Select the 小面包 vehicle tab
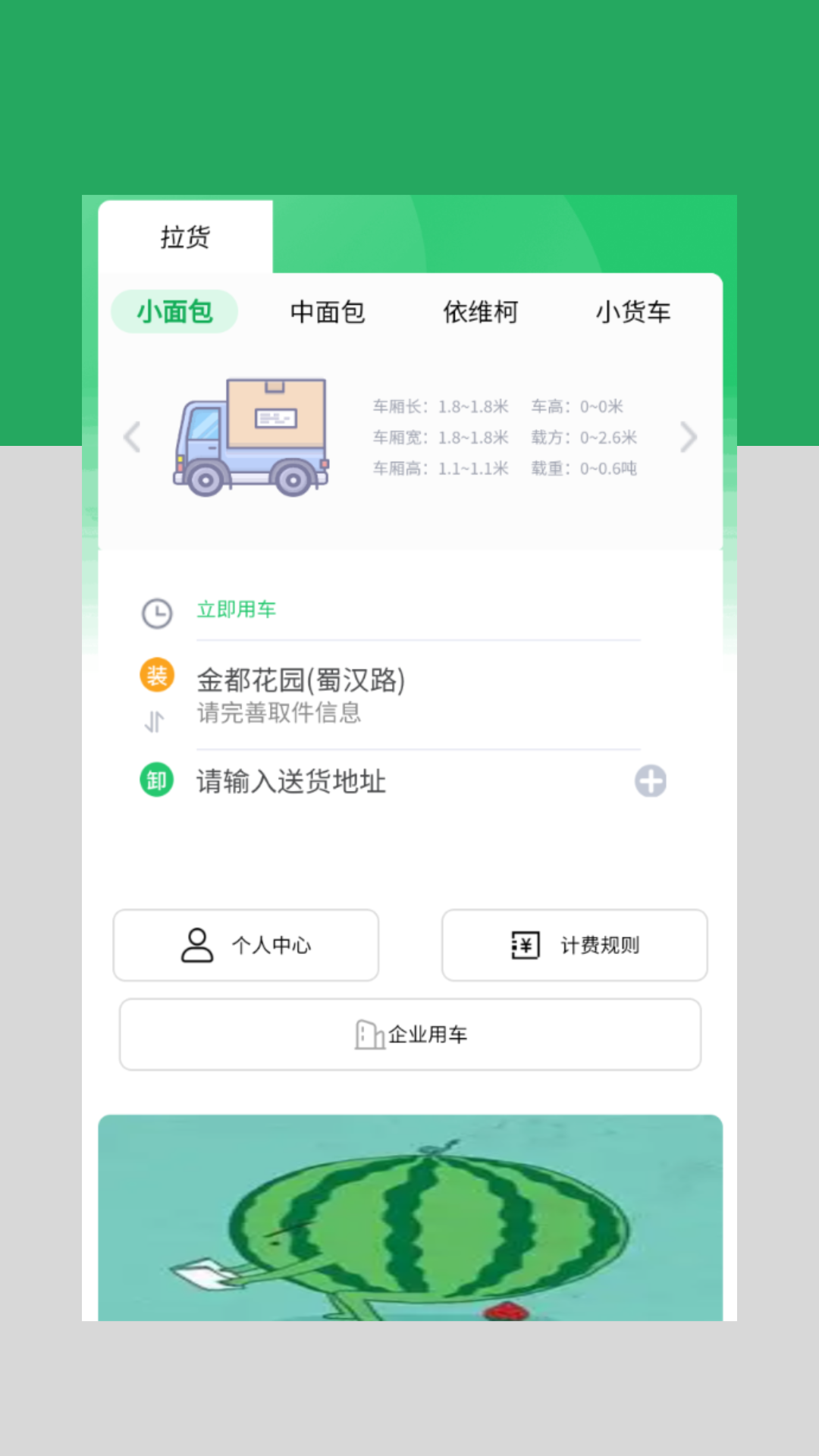819x1456 pixels. [174, 311]
